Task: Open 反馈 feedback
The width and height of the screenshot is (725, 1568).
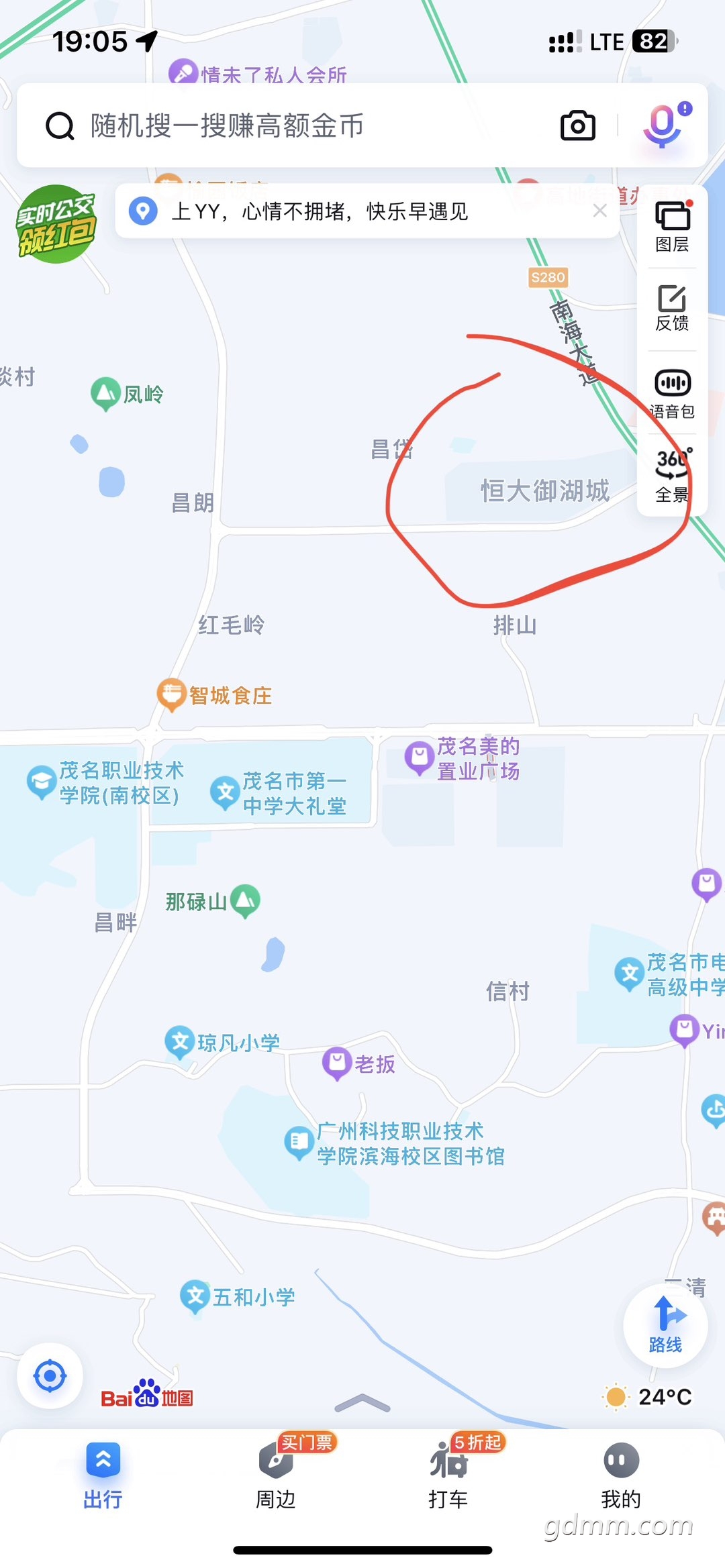Action: pyautogui.click(x=672, y=308)
